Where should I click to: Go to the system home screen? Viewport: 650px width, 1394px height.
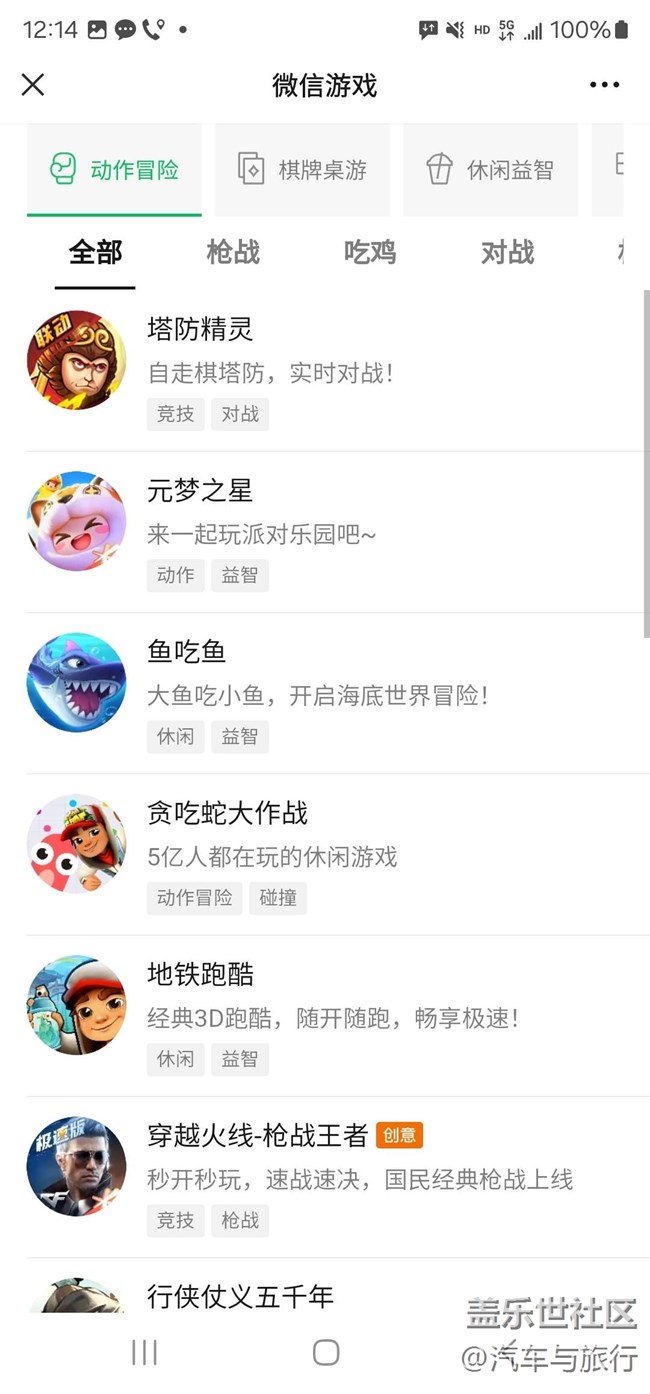[326, 1353]
